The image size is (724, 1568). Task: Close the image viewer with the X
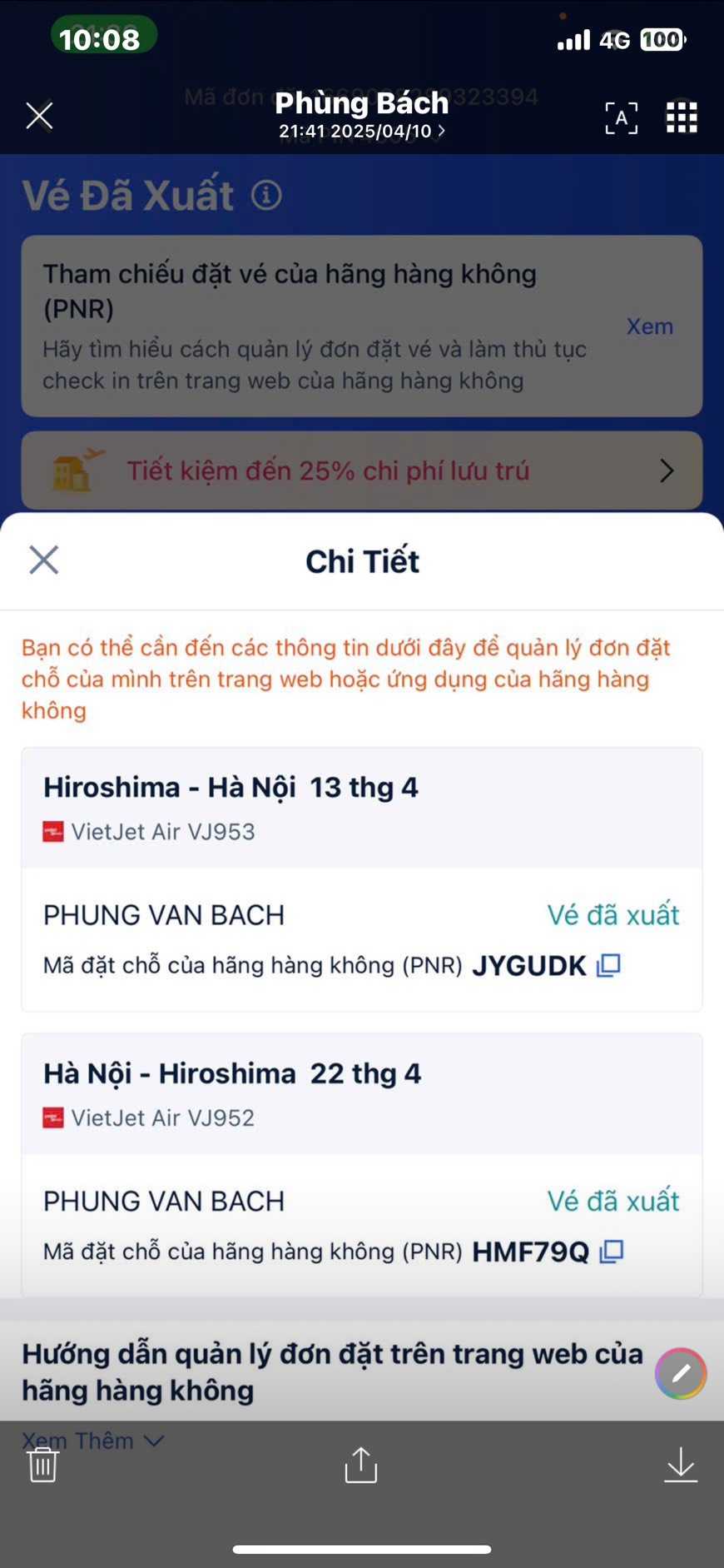(x=39, y=116)
